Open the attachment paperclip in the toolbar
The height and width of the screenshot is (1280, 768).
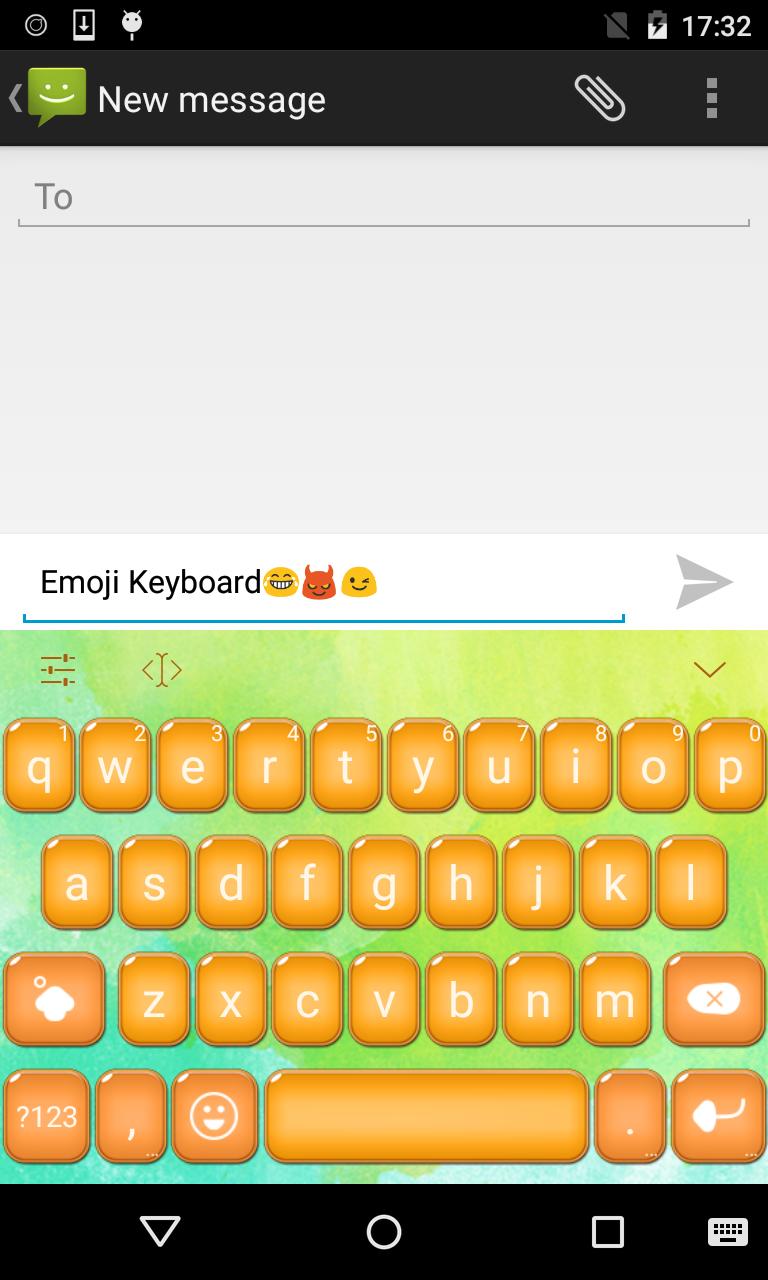point(601,97)
